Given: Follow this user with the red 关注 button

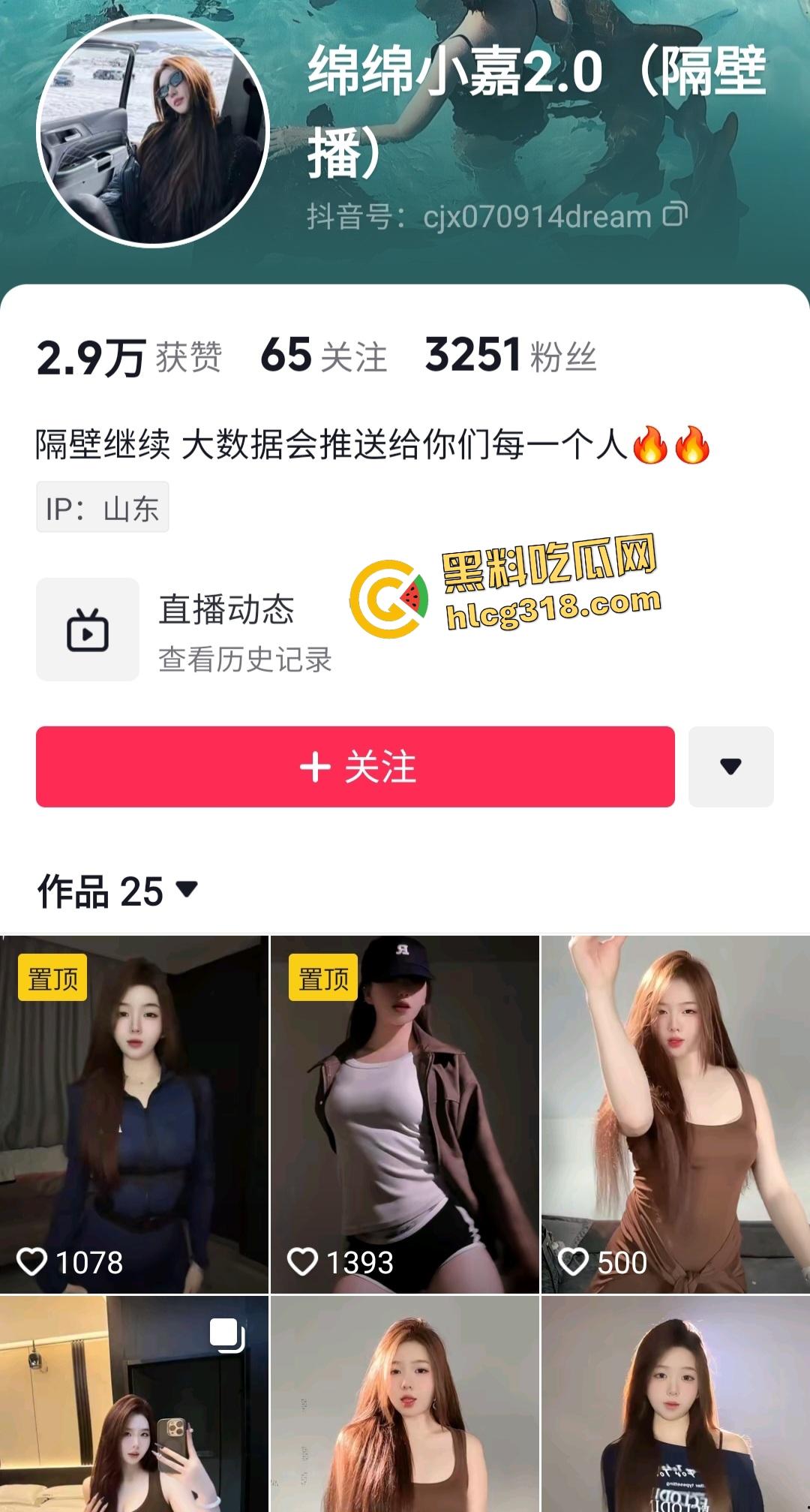Looking at the screenshot, I should click(355, 767).
